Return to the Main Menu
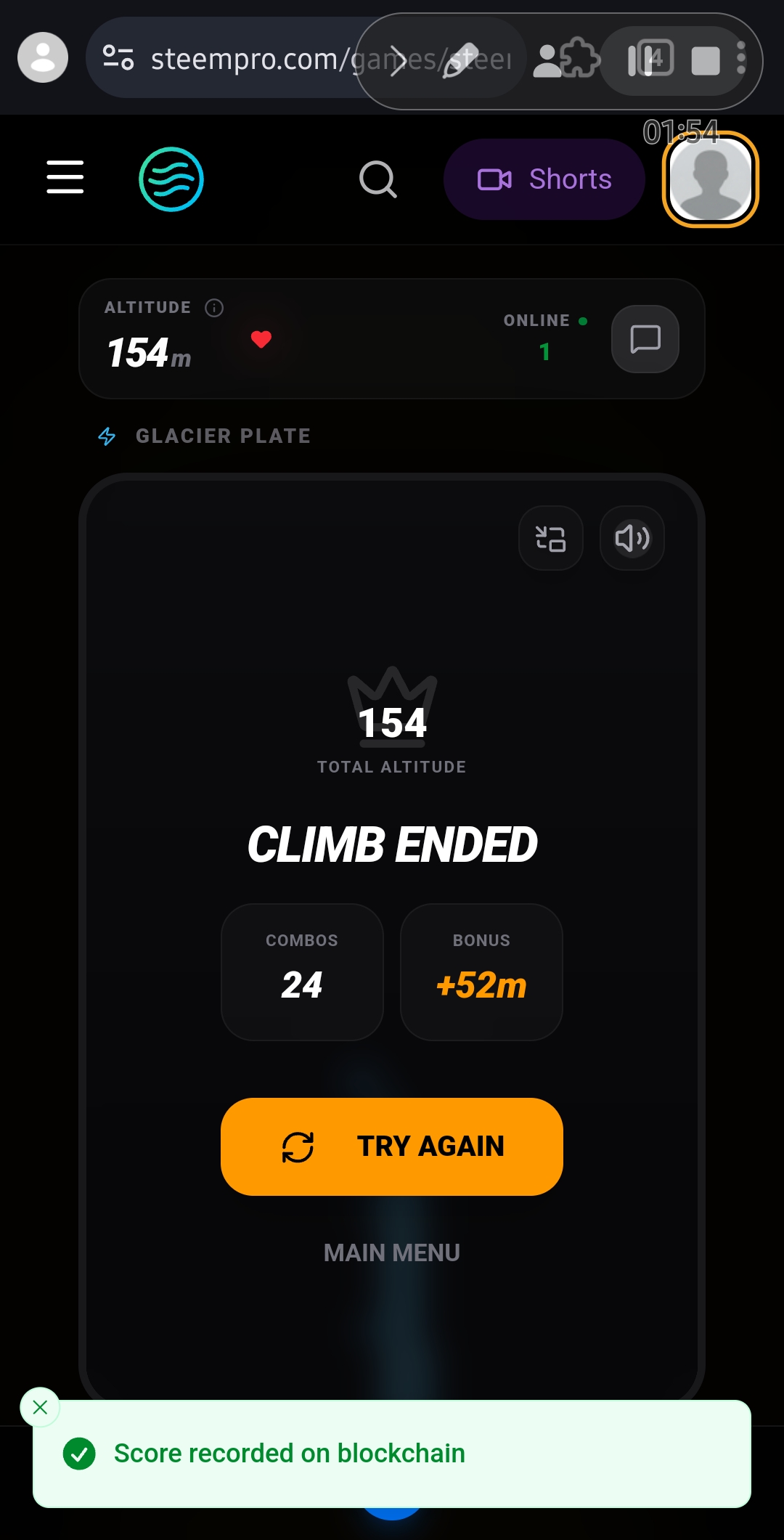 tap(392, 1252)
